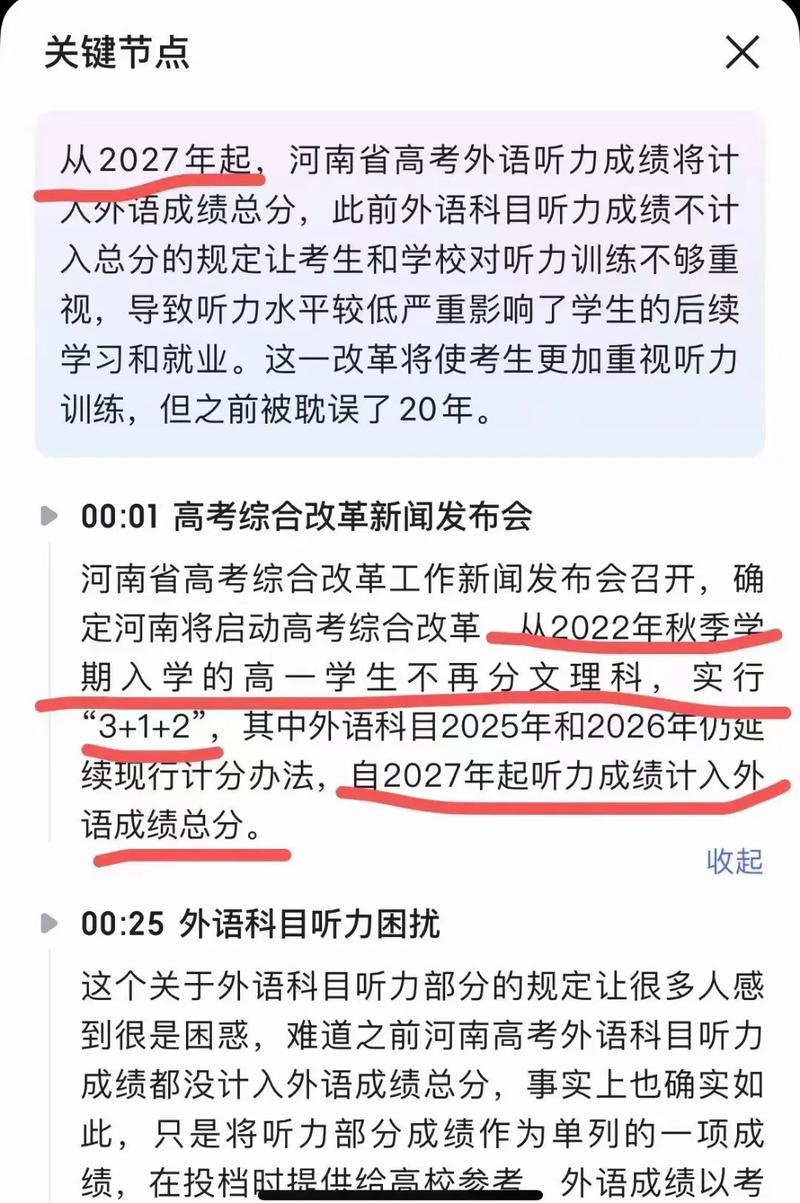Select the underlined phrase 从2027年起
Screen dimensions: 800x1203
pyautogui.click(x=160, y=158)
